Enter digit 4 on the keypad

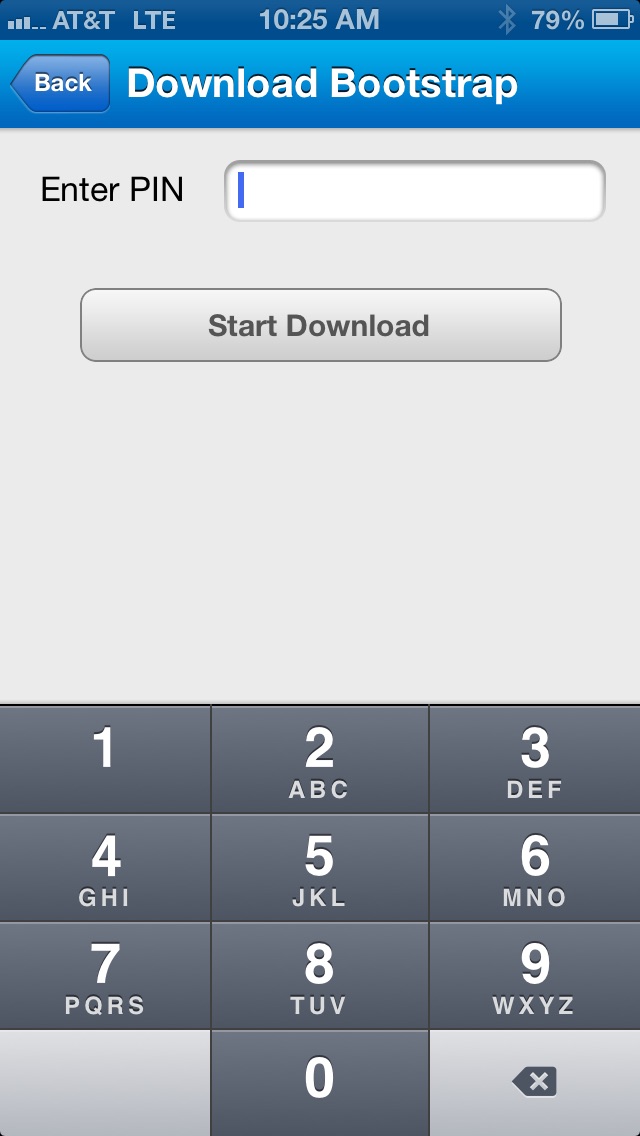click(x=105, y=868)
